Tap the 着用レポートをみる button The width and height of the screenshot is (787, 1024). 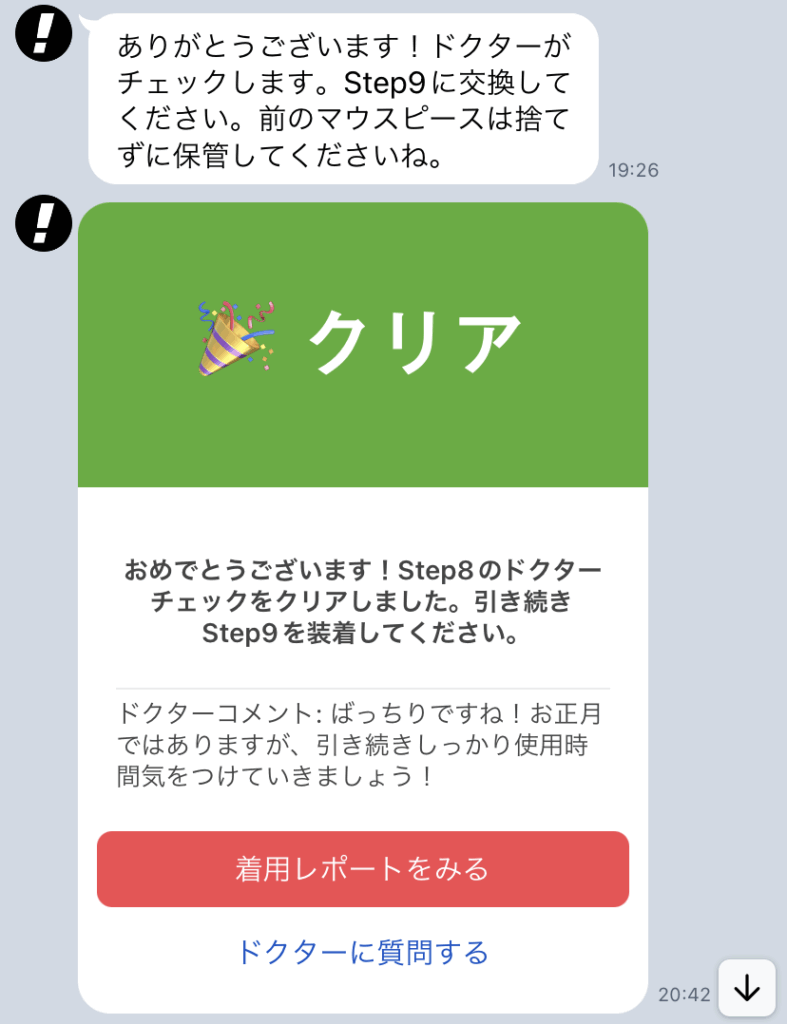click(362, 869)
